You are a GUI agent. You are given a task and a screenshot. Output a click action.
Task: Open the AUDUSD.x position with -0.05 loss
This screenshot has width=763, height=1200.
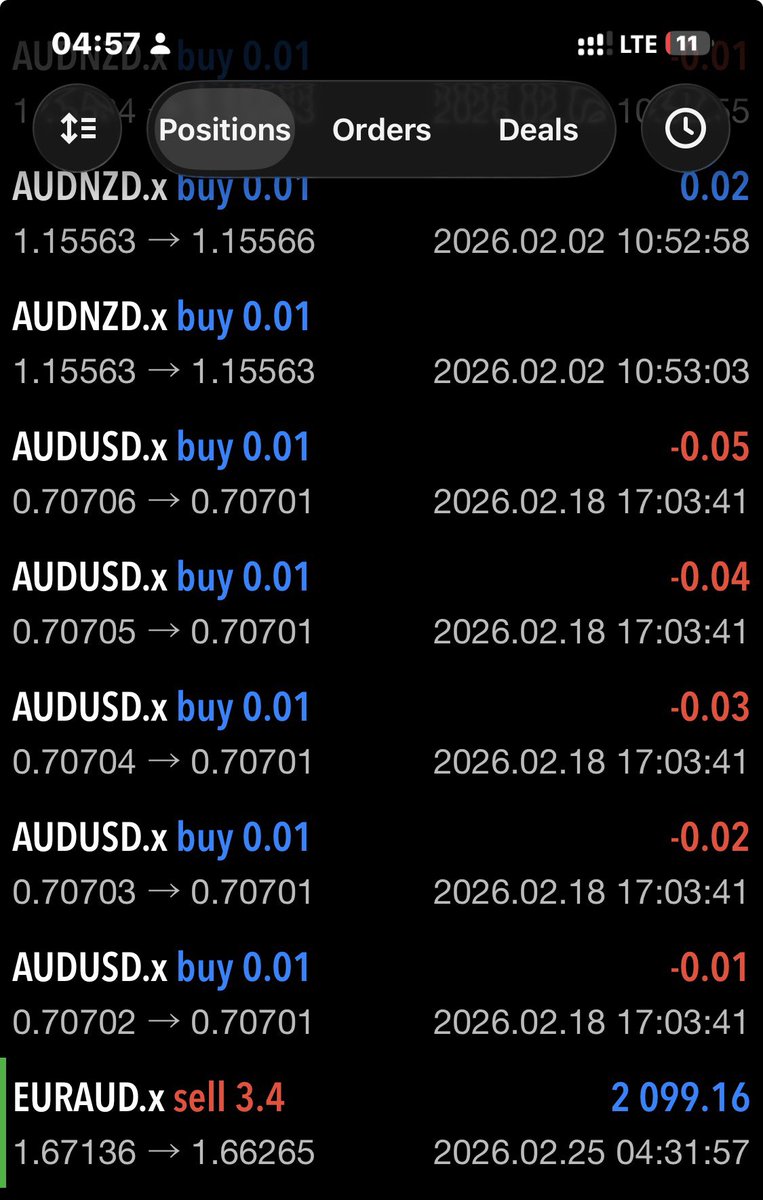[x=381, y=474]
